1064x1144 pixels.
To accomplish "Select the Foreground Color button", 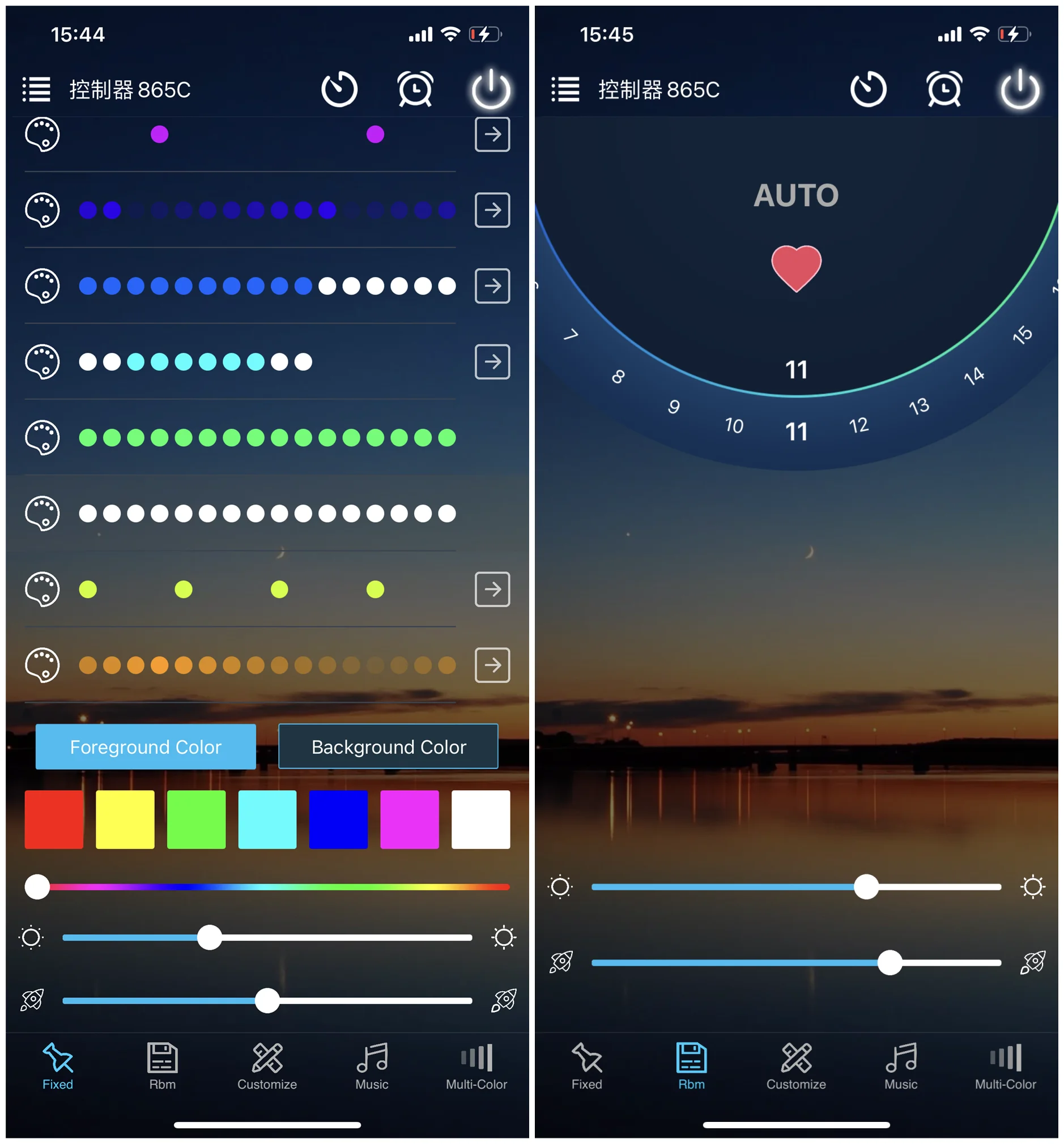I will point(146,746).
